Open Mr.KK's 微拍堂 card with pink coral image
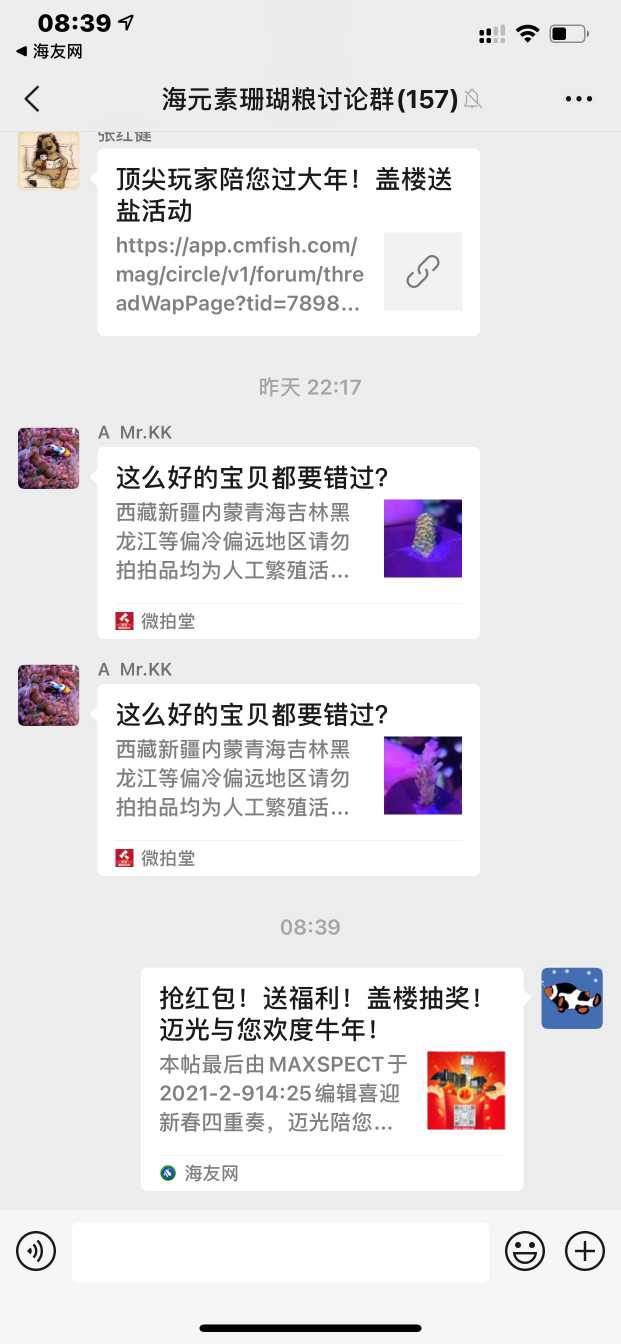The width and height of the screenshot is (621, 1344). [x=288, y=779]
